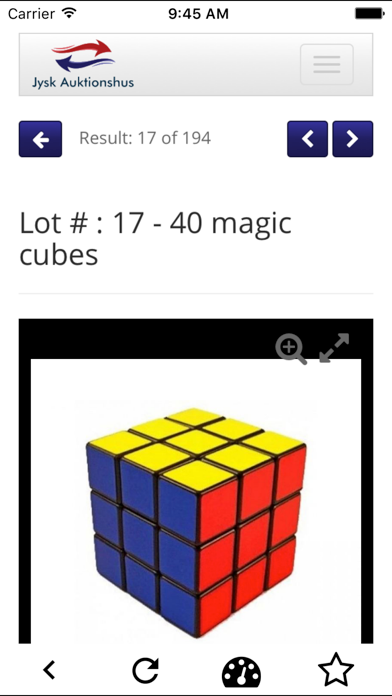Expand the image to fullscreen
392x696 pixels.
334,348
